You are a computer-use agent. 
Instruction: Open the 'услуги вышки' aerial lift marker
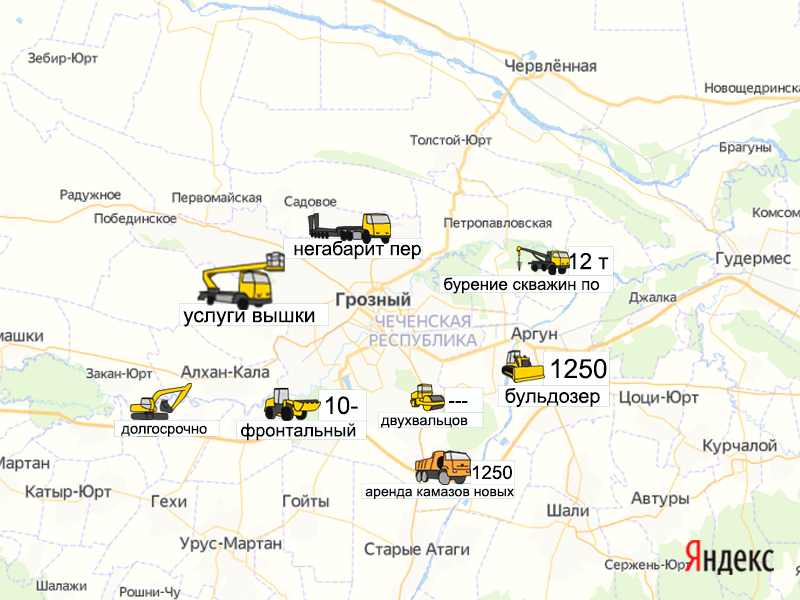pos(243,283)
